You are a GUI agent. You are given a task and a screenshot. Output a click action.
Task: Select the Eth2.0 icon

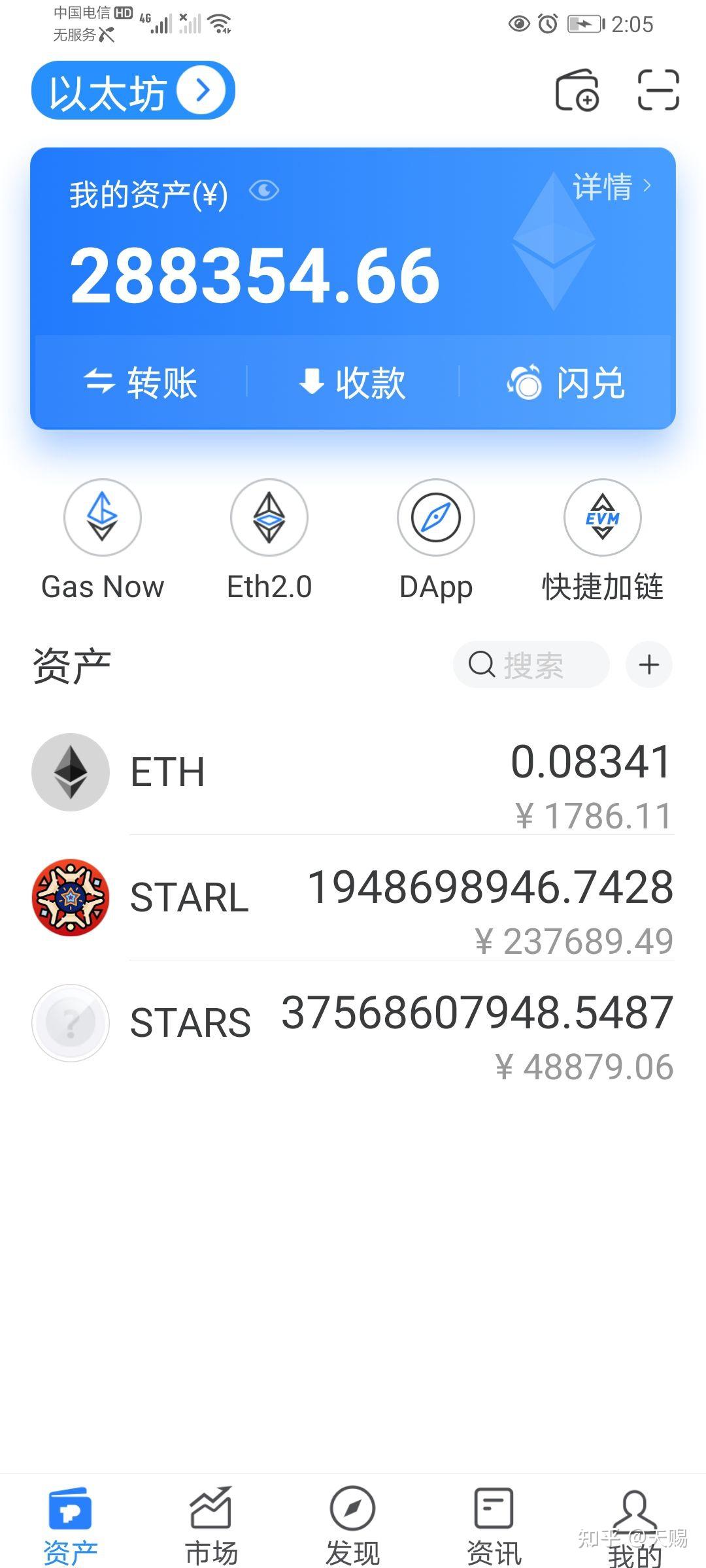269,516
